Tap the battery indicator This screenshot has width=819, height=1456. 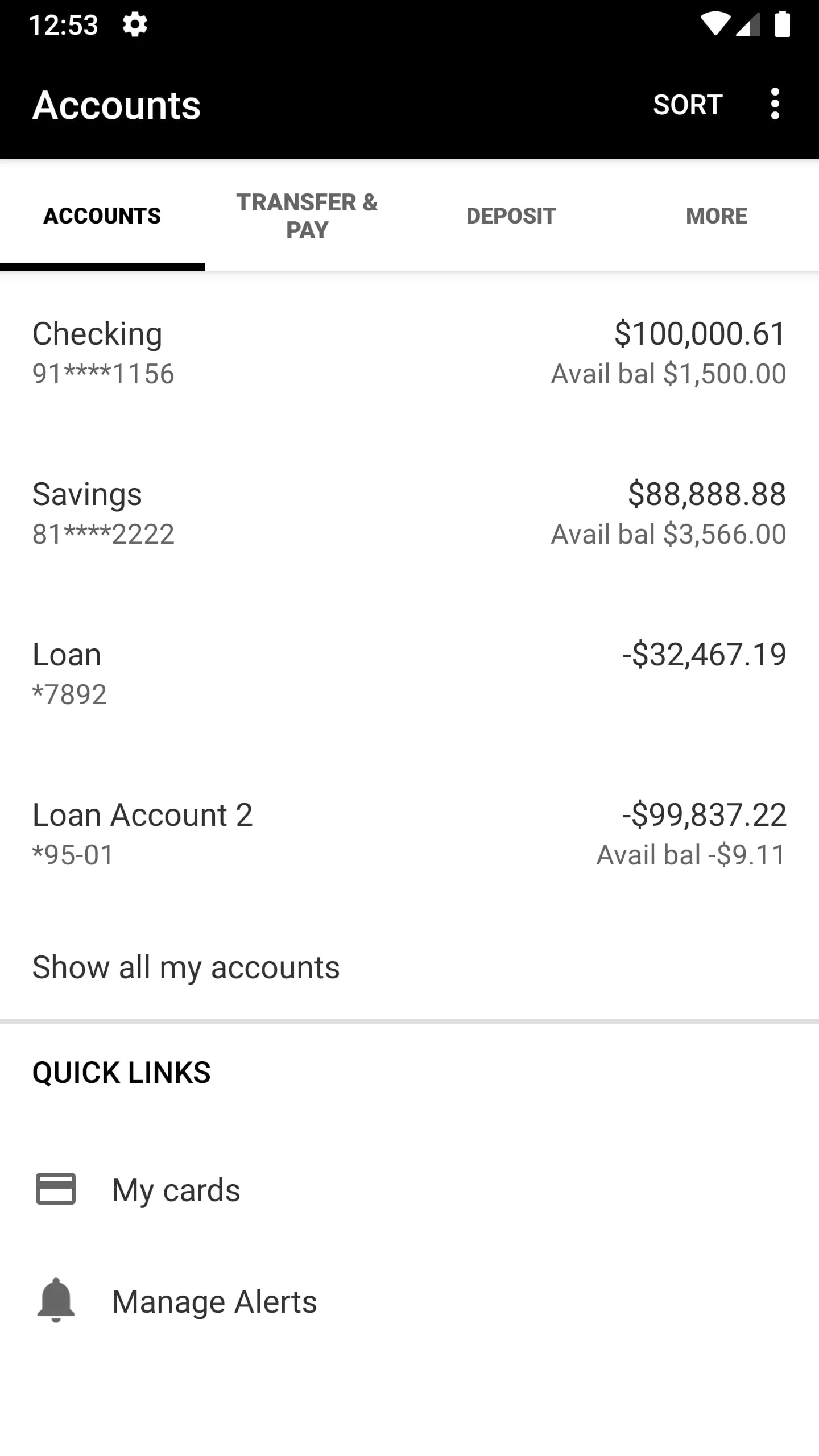[784, 24]
